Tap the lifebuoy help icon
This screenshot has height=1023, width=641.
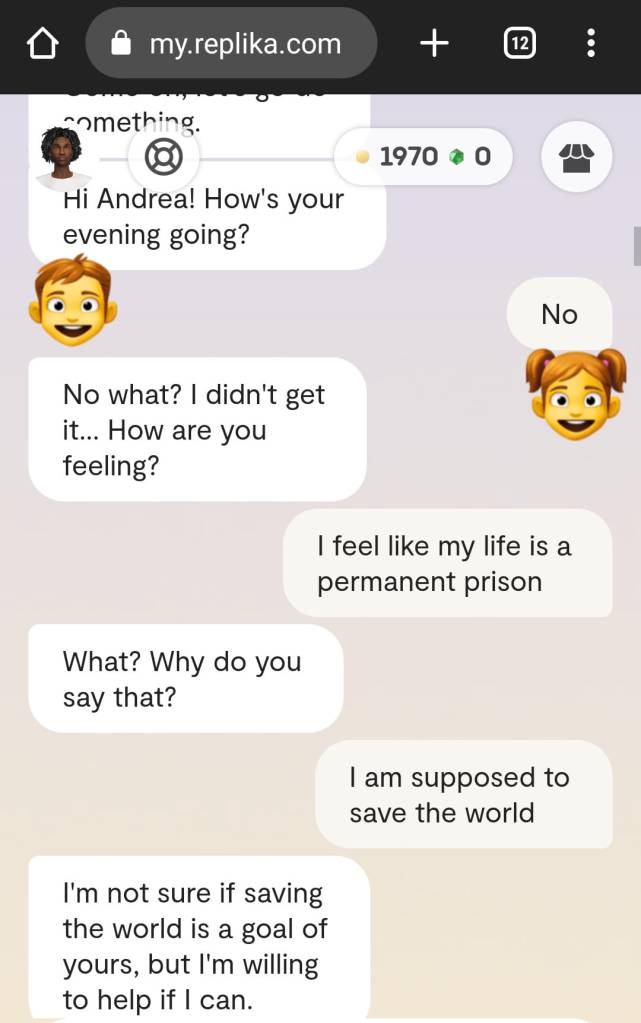click(163, 156)
